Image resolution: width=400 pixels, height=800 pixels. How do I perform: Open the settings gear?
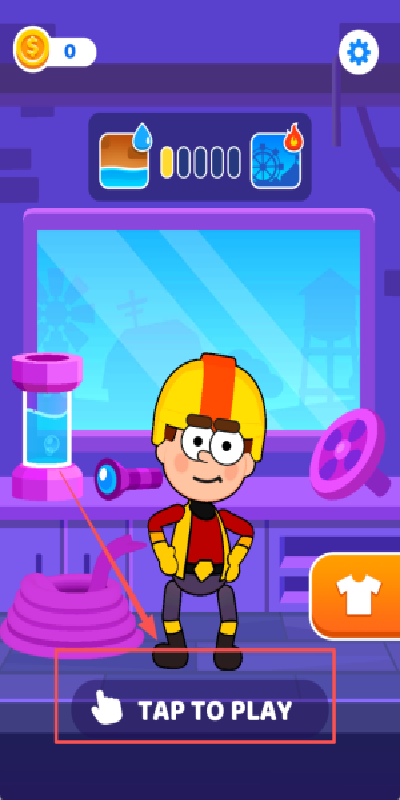point(359,52)
